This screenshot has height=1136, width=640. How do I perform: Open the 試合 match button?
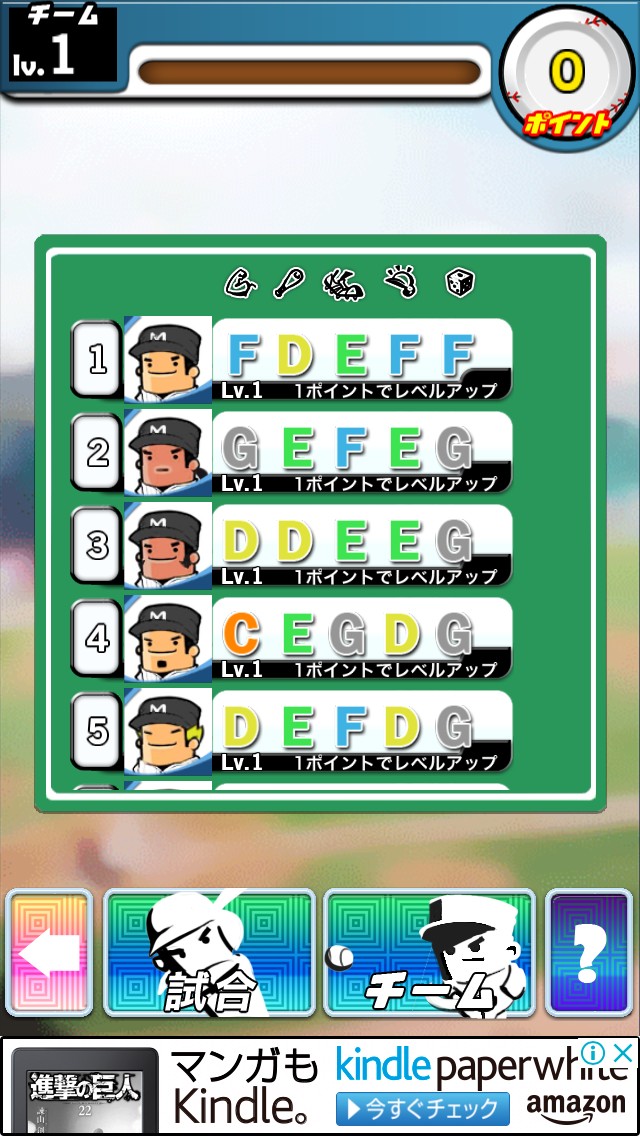pos(209,953)
